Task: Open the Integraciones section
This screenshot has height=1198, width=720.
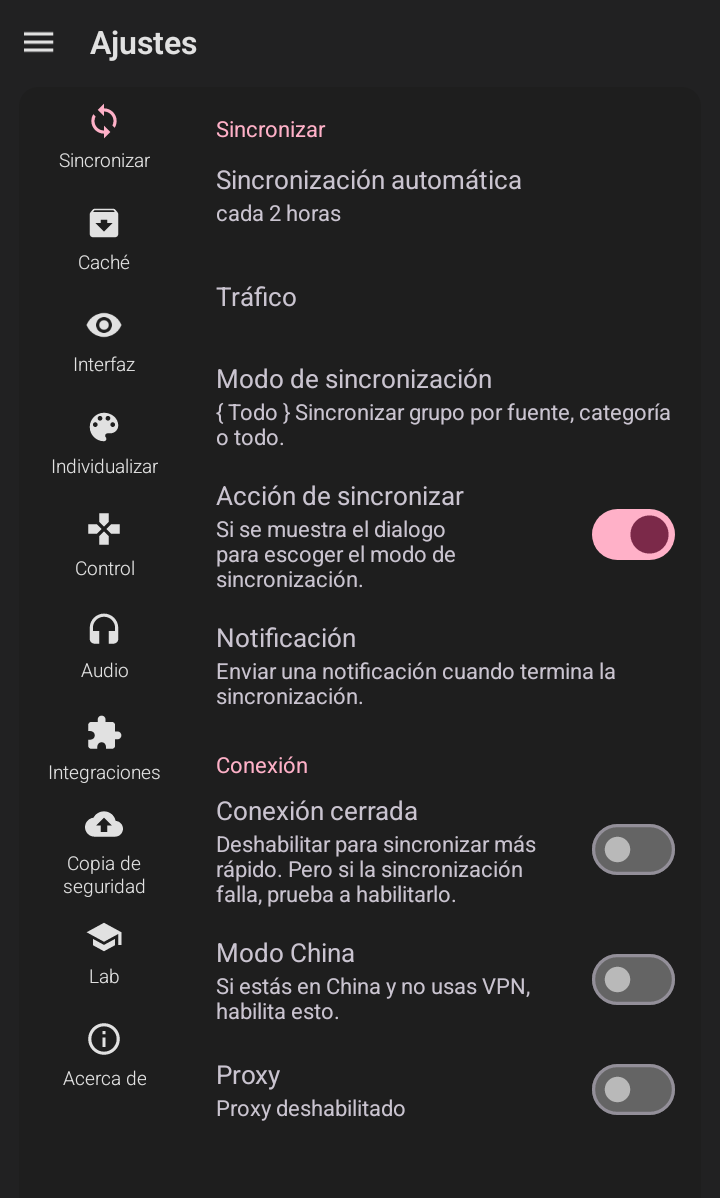Action: 104,748
